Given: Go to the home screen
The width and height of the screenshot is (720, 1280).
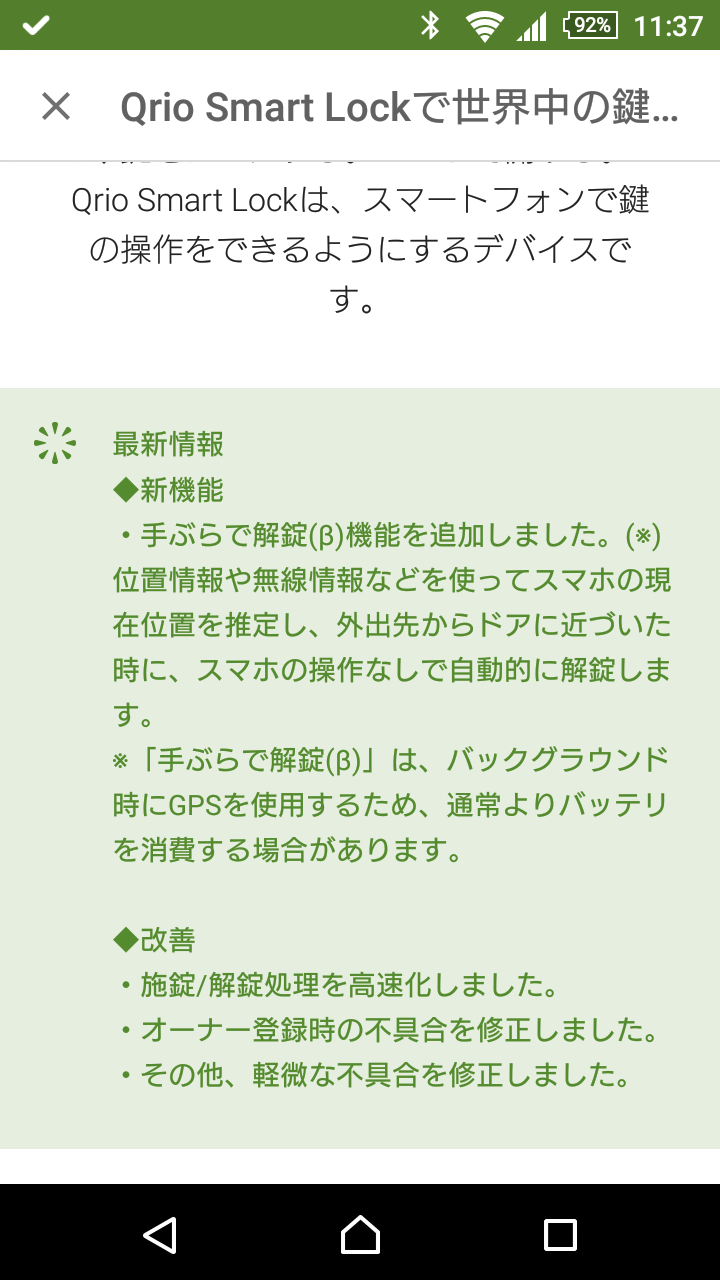Looking at the screenshot, I should coord(360,1234).
